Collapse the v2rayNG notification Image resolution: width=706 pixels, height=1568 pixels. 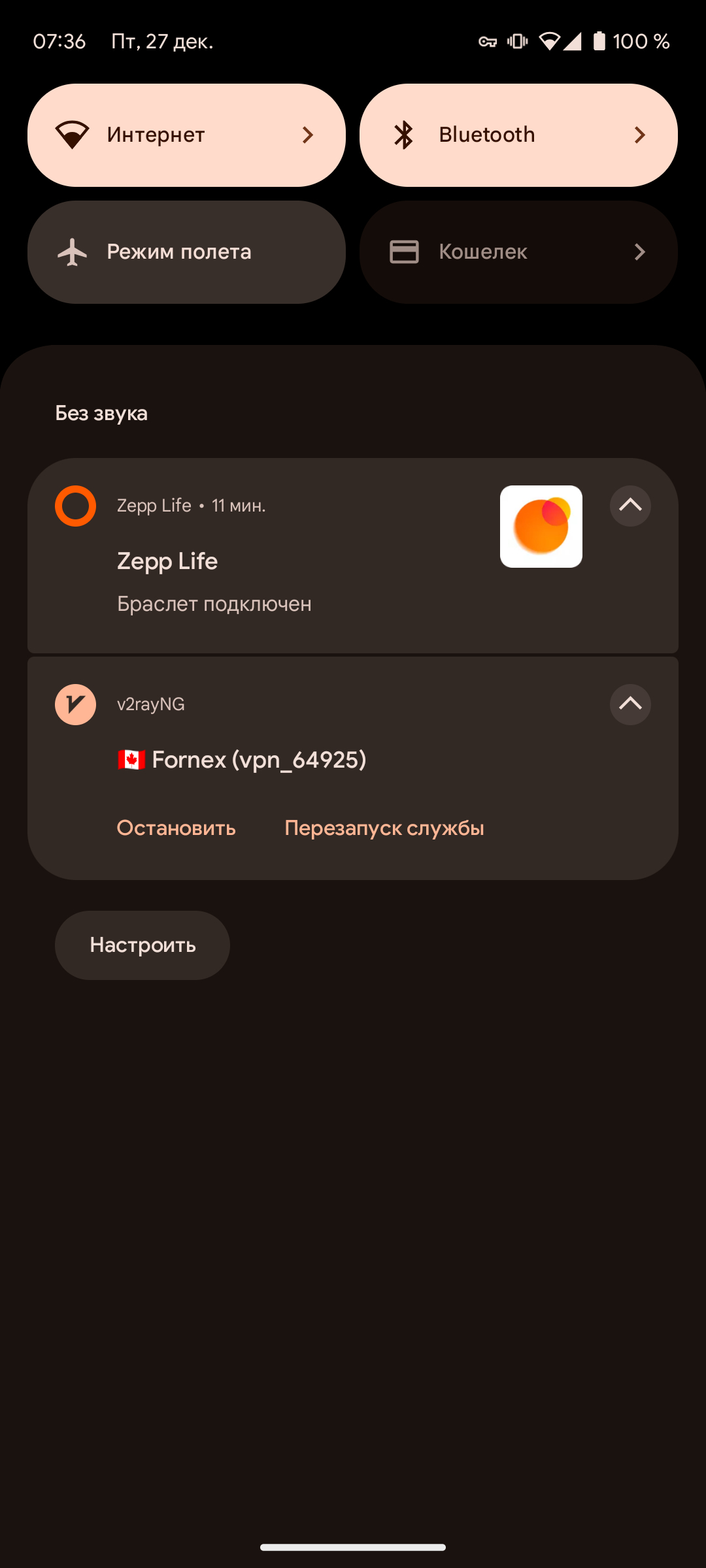[630, 704]
